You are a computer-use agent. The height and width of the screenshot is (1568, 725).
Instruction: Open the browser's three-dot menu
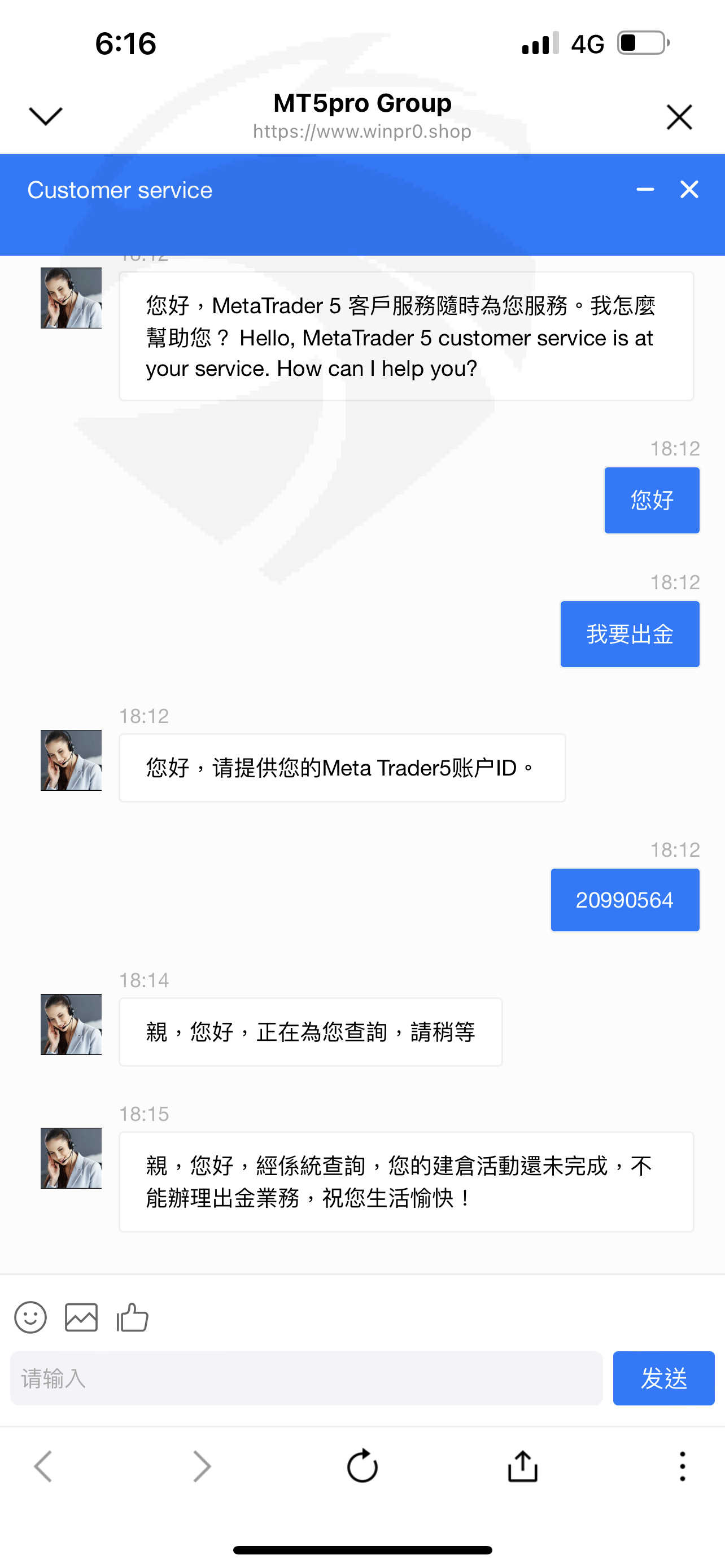point(683,1466)
